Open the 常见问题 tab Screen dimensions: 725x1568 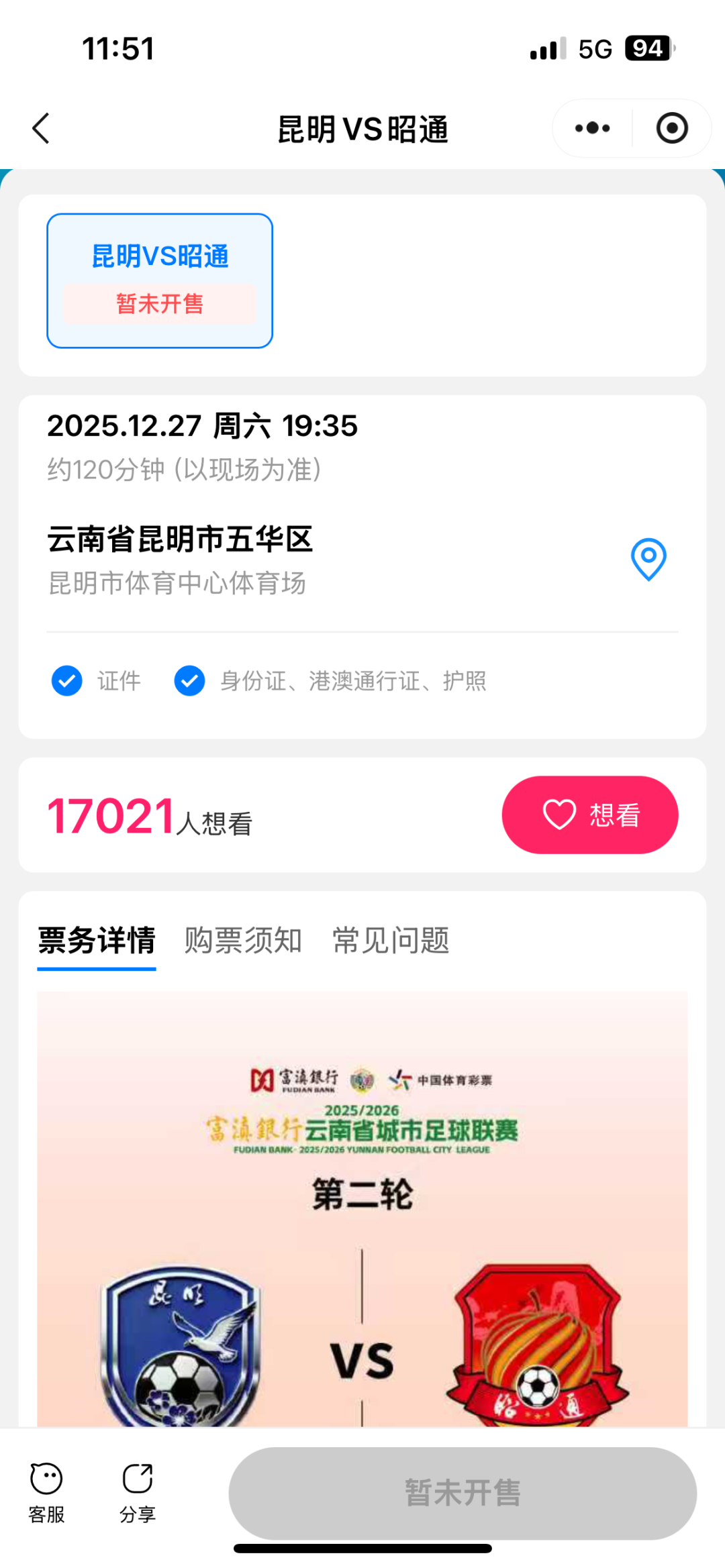[x=390, y=941]
